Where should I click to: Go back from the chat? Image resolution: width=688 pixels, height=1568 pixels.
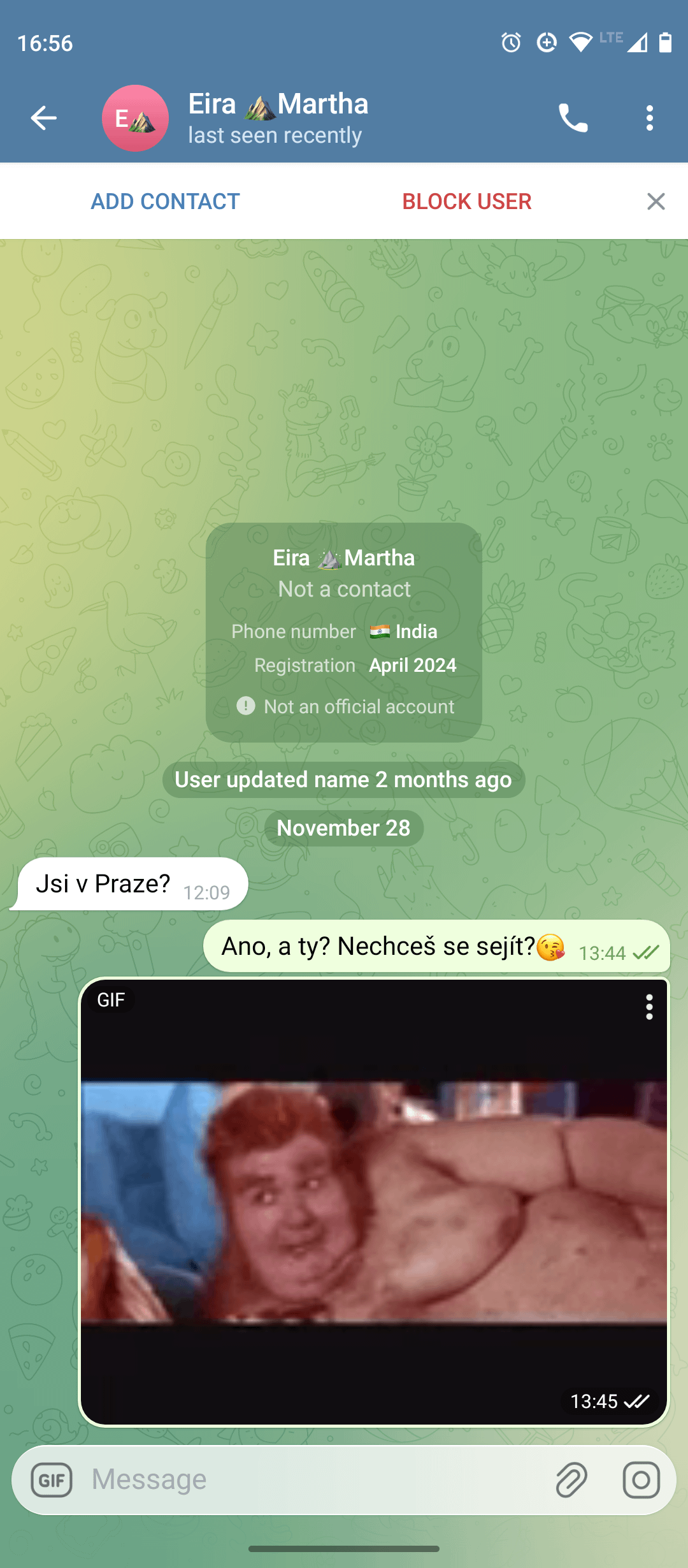point(43,118)
